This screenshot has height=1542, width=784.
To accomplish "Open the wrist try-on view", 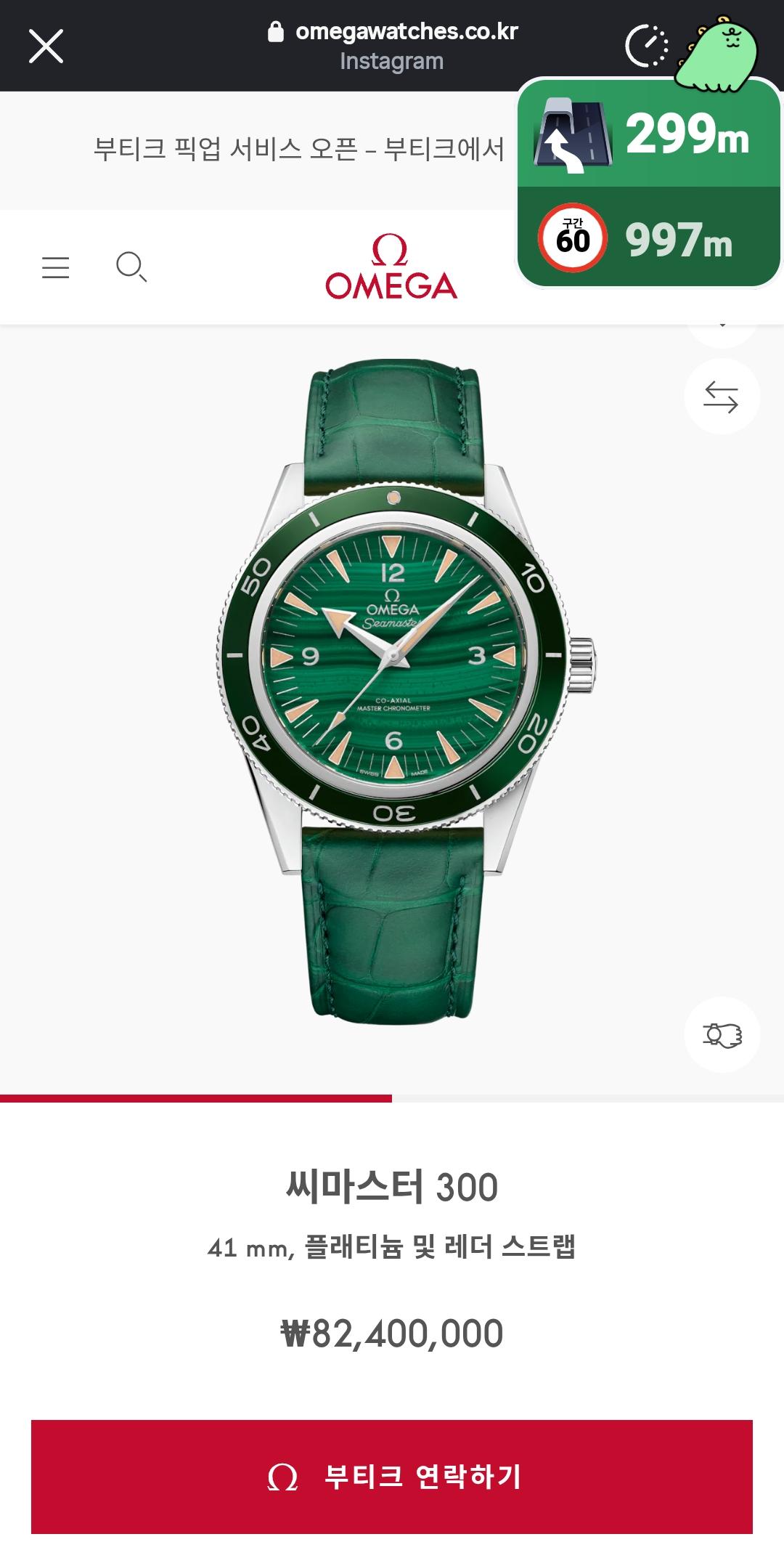I will 722,1034.
